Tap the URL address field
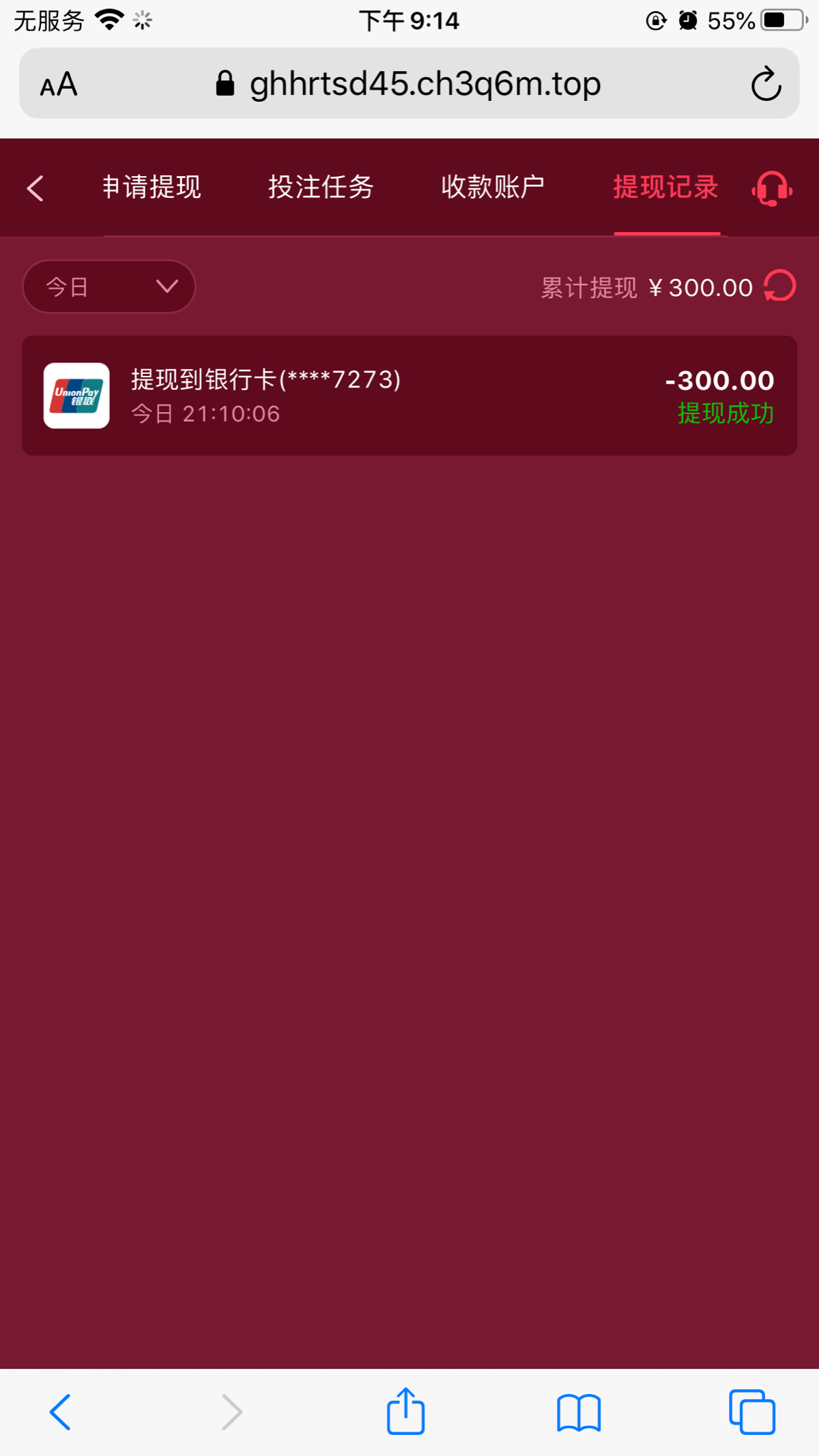The height and width of the screenshot is (1456, 819). click(x=409, y=84)
